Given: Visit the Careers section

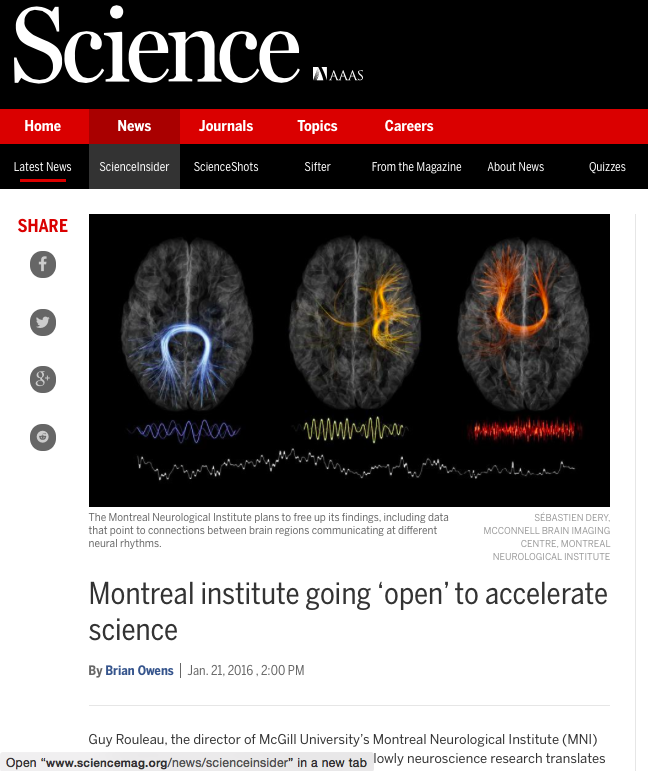Looking at the screenshot, I should pyautogui.click(x=409, y=126).
